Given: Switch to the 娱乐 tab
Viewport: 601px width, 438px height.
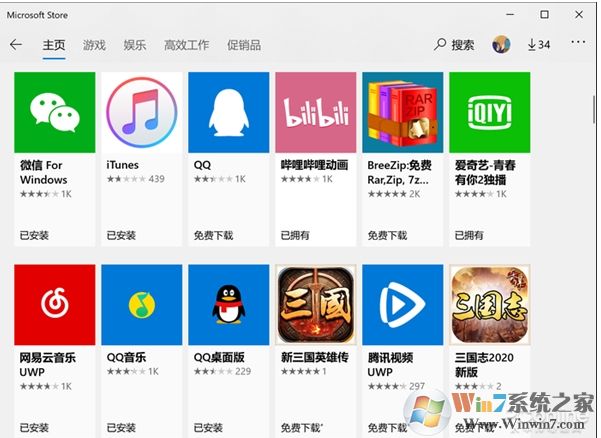Looking at the screenshot, I should (x=135, y=45).
